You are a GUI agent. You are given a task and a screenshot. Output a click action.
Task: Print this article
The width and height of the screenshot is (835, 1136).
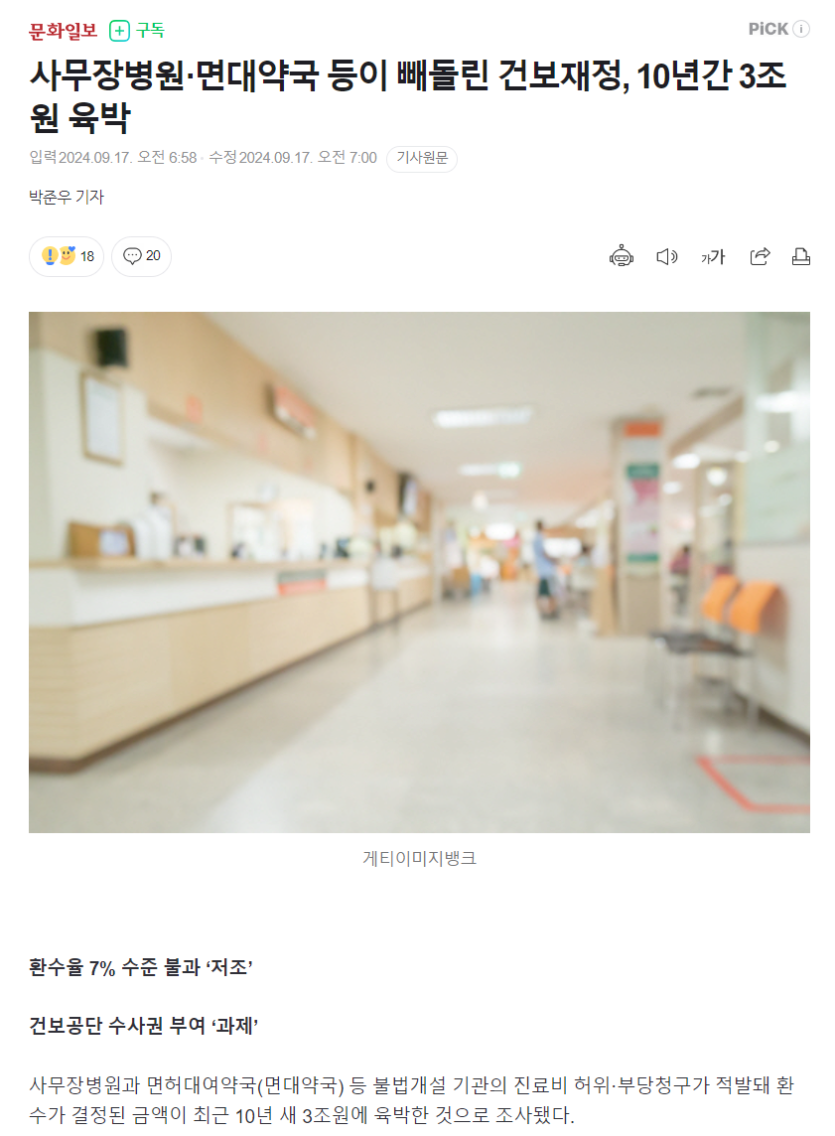point(801,256)
